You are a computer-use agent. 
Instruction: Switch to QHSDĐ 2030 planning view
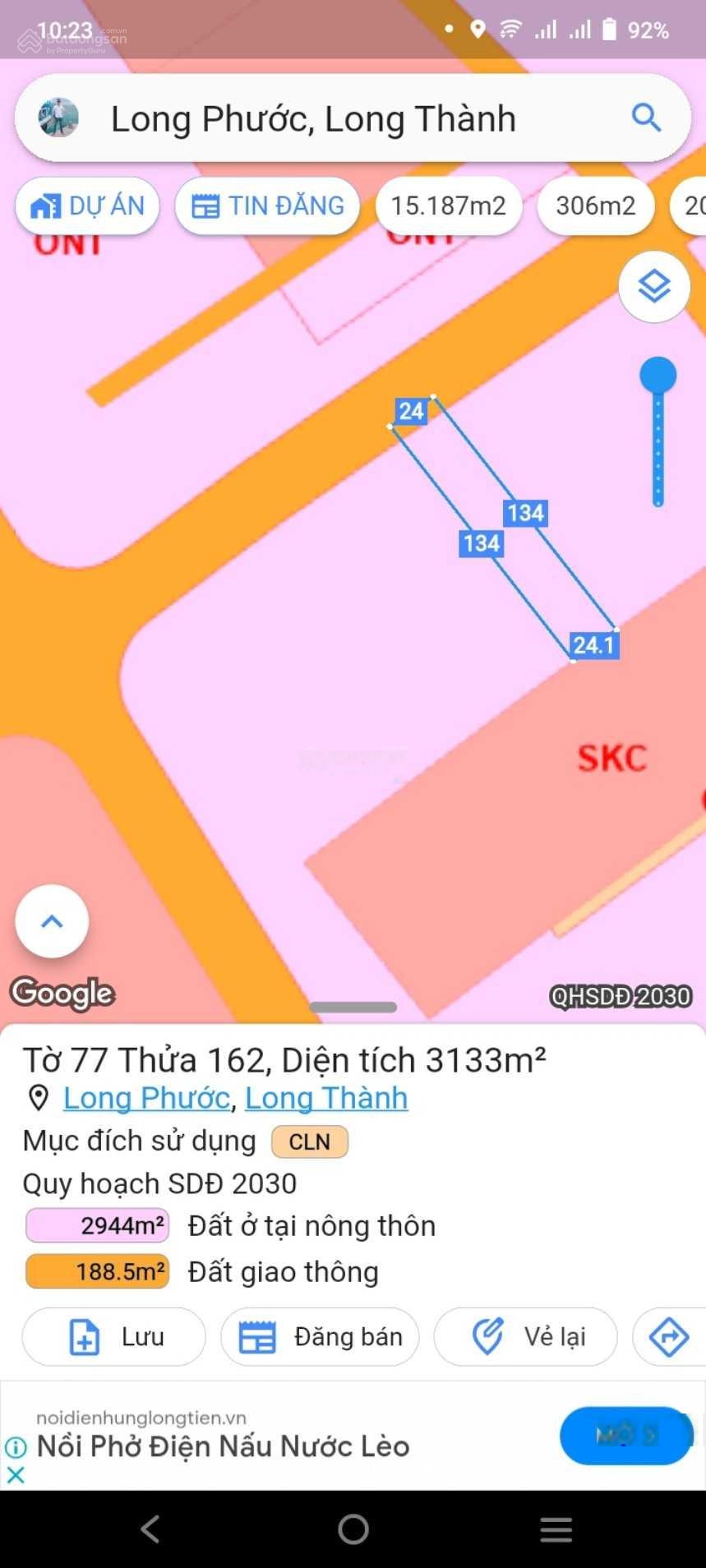pyautogui.click(x=620, y=995)
